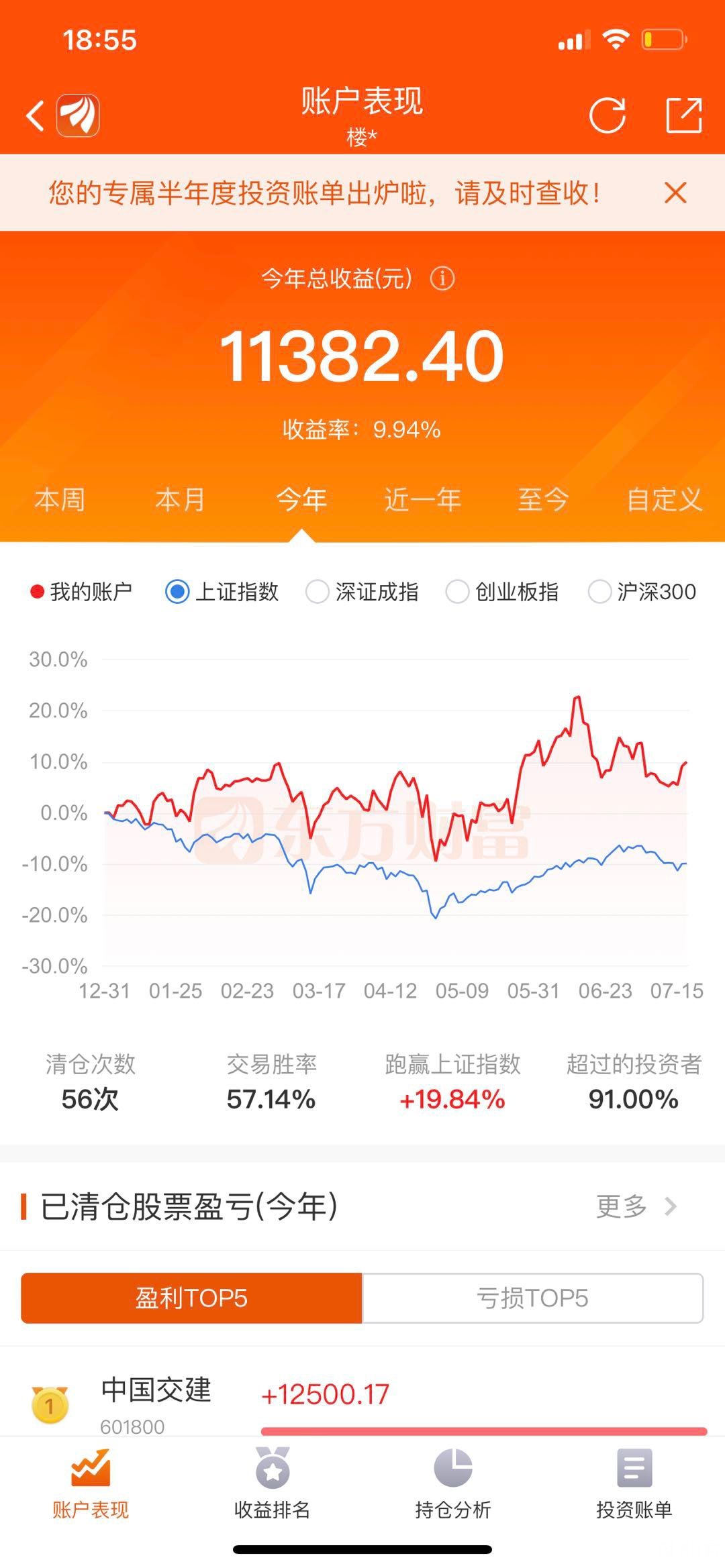This screenshot has width=725, height=1568.
Task: Dismiss the half-year investment bill banner
Action: click(x=675, y=193)
